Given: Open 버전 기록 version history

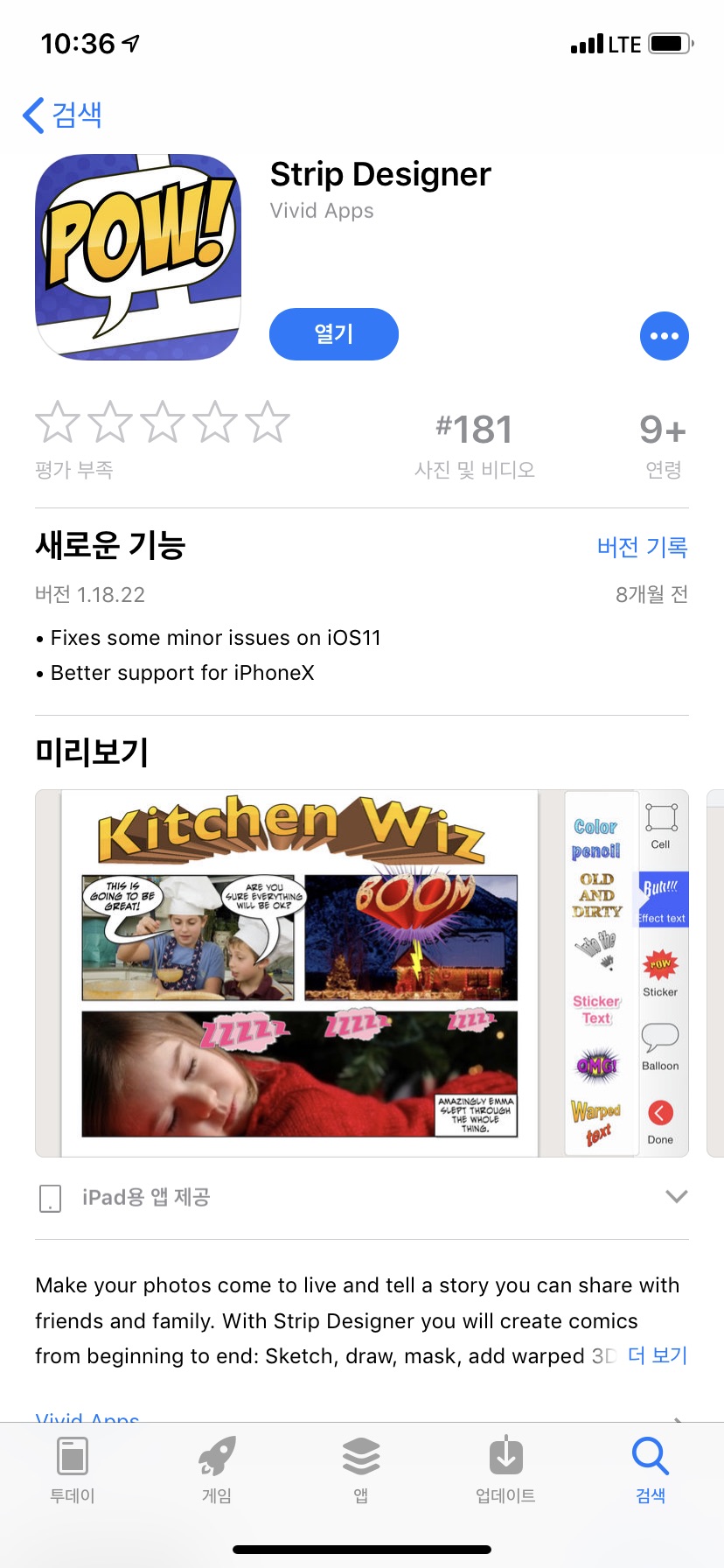Looking at the screenshot, I should click(643, 547).
